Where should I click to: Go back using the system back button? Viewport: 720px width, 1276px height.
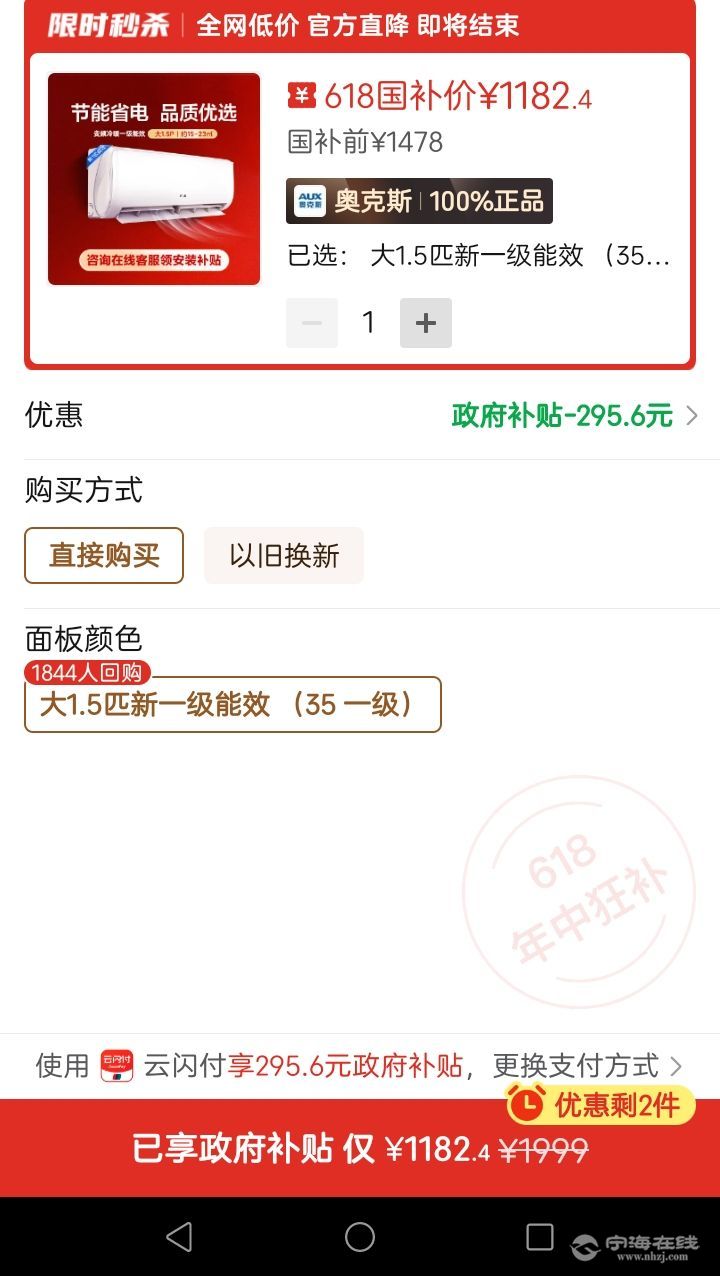179,1237
